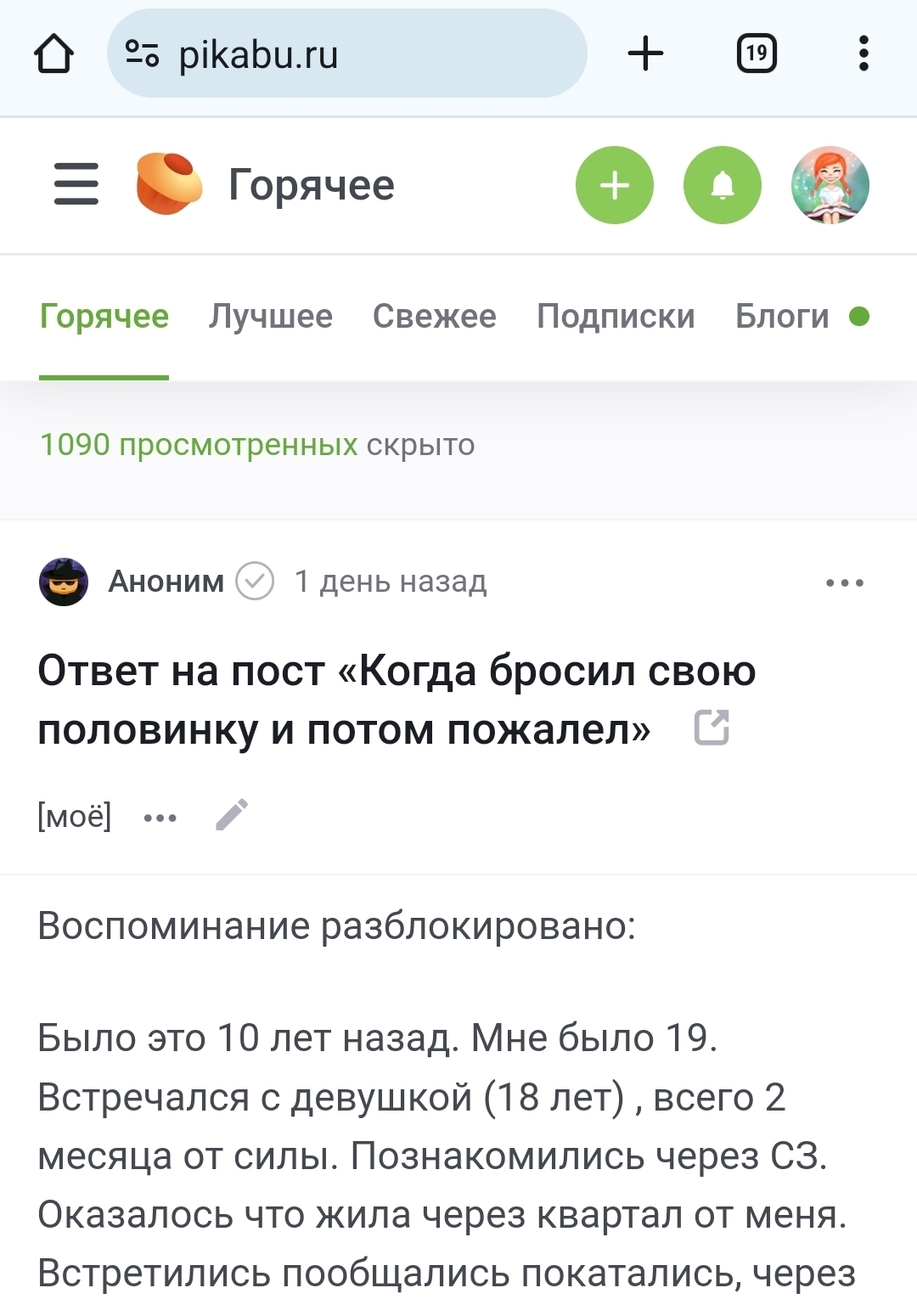Create a new post with the plus button
Viewport: 917px width, 1316px height.
click(615, 185)
